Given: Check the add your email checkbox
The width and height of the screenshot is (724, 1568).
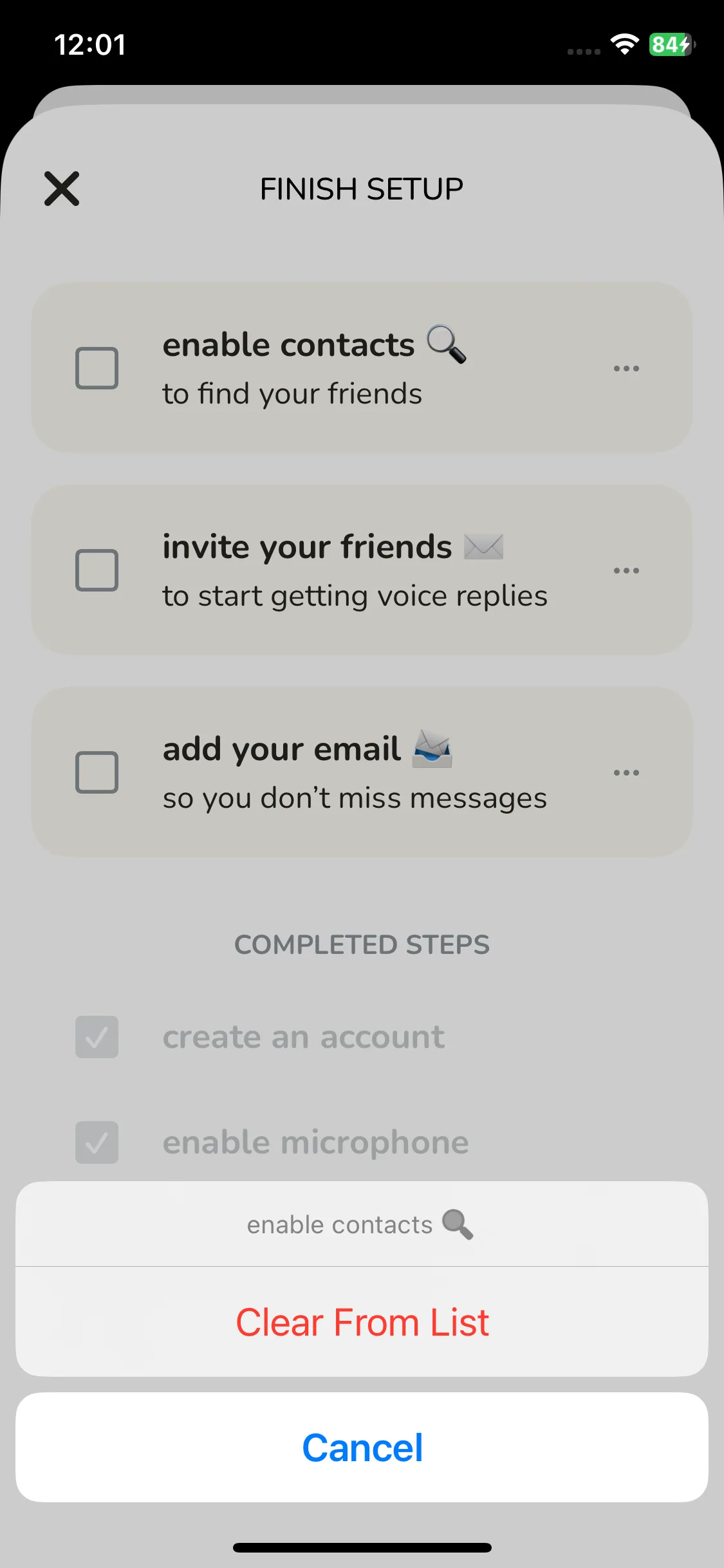Looking at the screenshot, I should (x=97, y=772).
